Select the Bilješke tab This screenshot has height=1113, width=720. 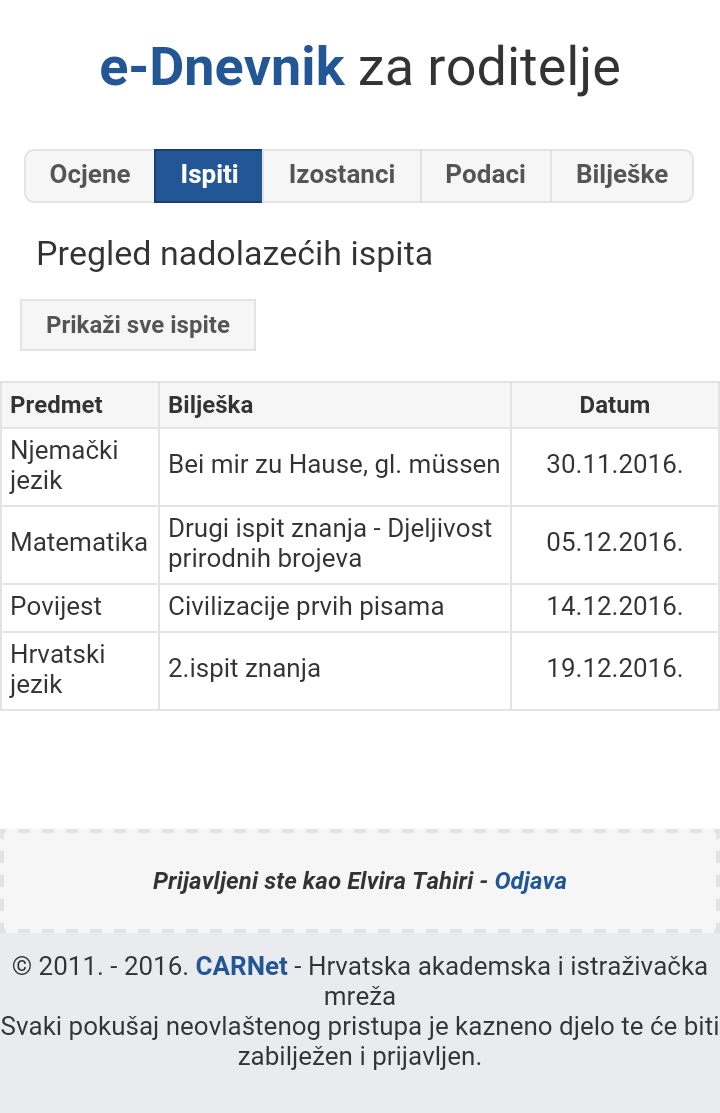pos(621,175)
